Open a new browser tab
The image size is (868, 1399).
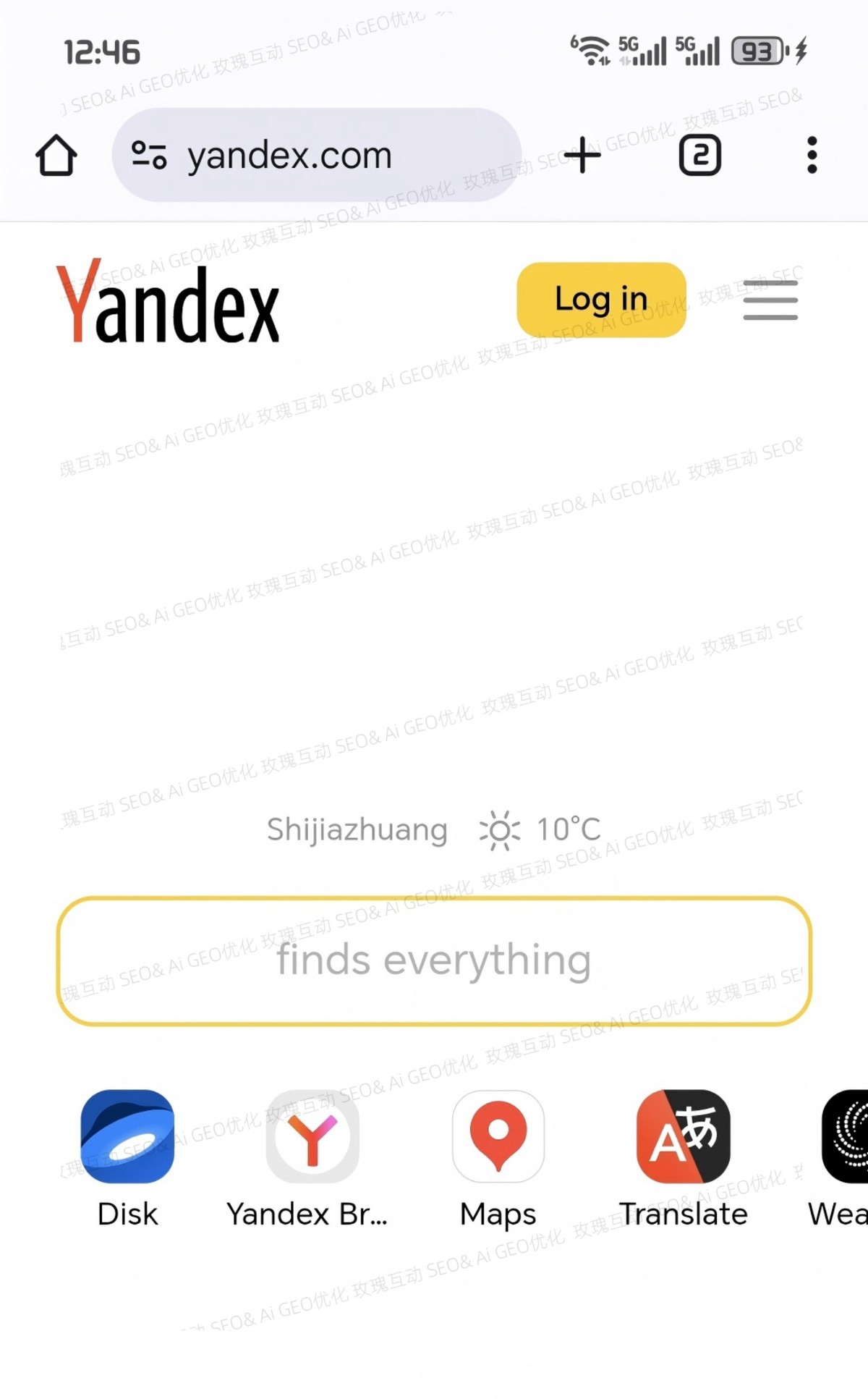[582, 155]
